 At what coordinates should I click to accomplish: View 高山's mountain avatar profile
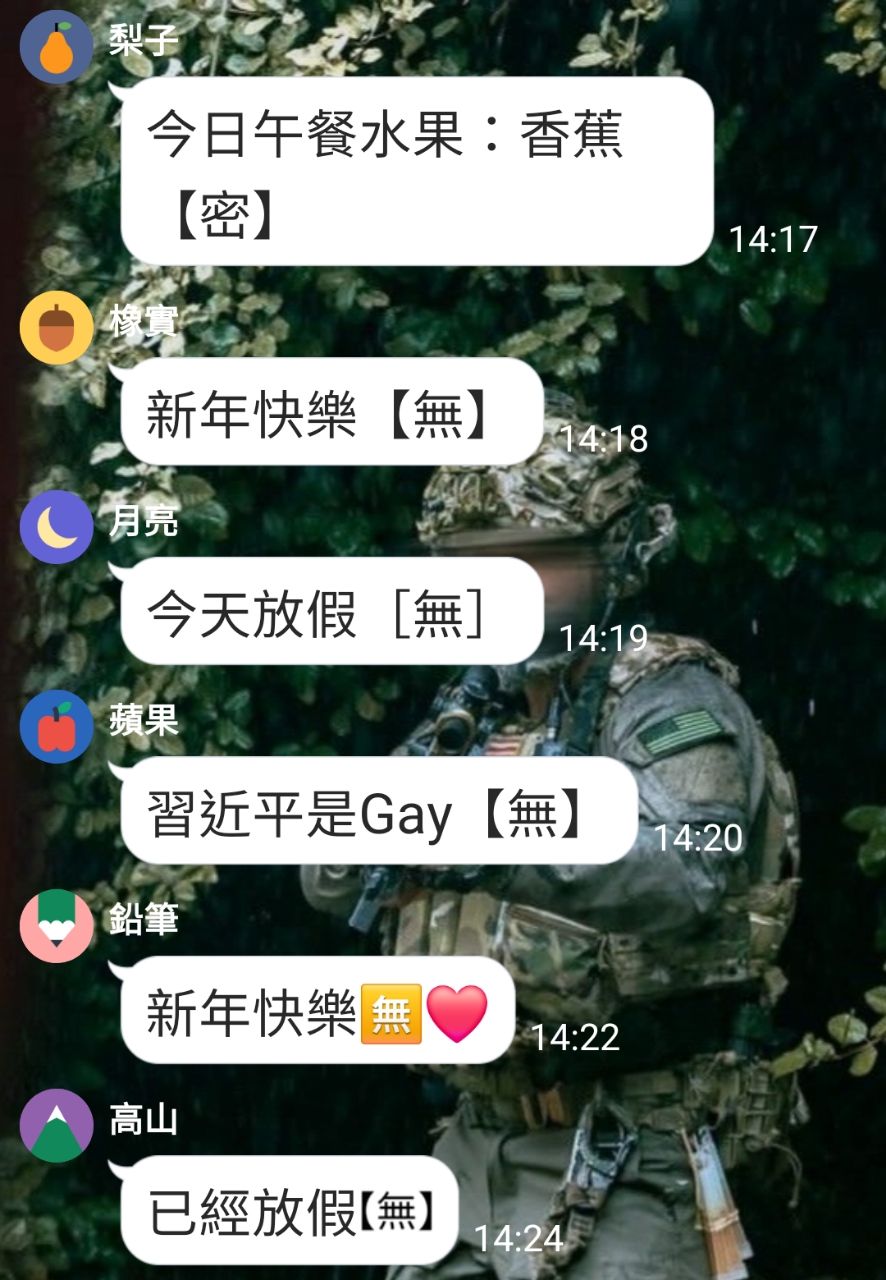[x=56, y=1126]
